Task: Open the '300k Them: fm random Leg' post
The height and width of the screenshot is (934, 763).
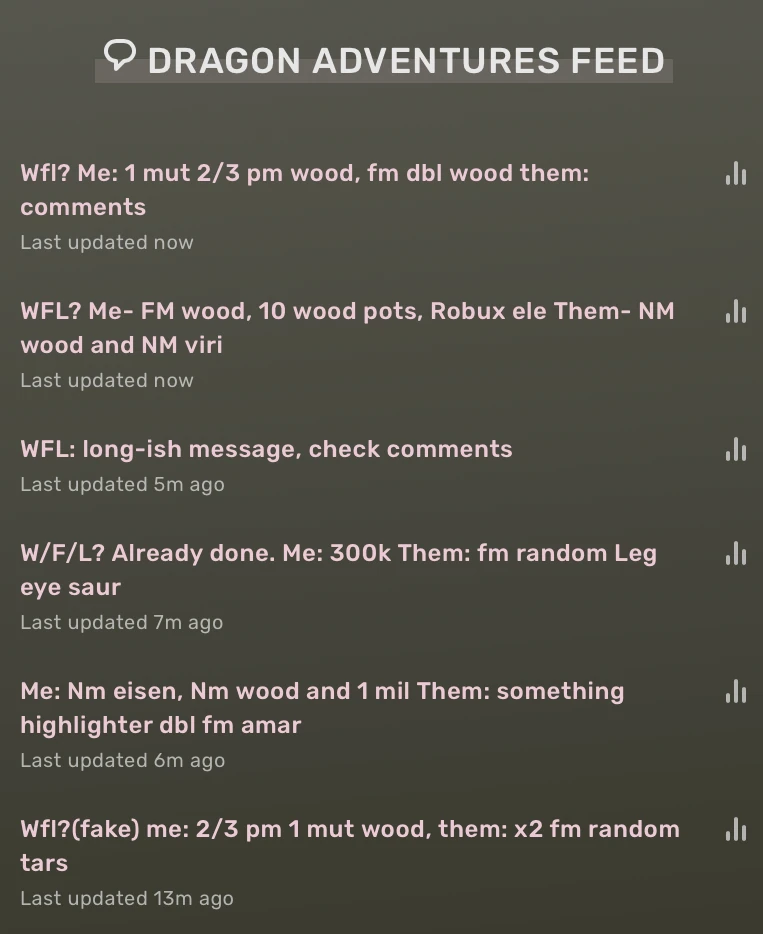Action: pos(338,570)
